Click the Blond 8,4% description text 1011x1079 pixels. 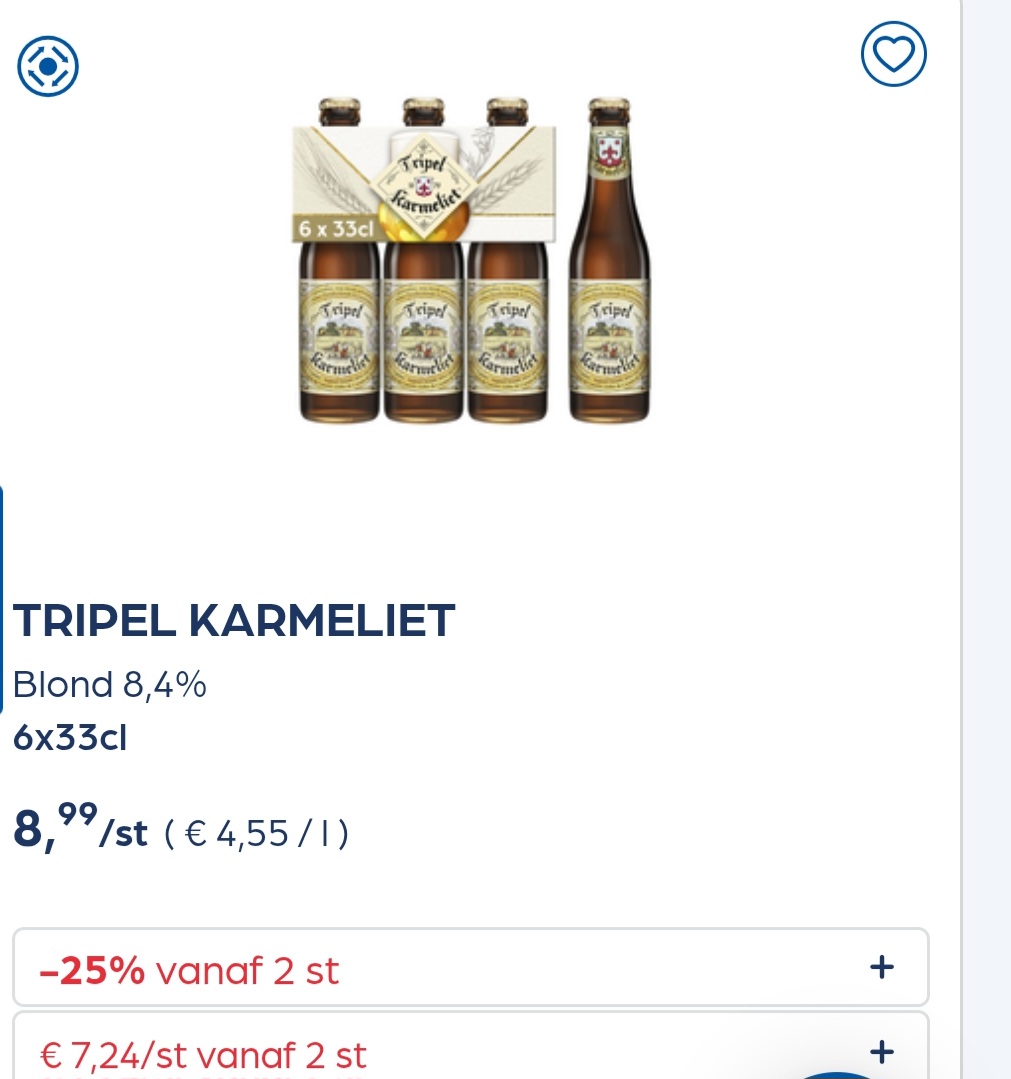tap(108, 684)
